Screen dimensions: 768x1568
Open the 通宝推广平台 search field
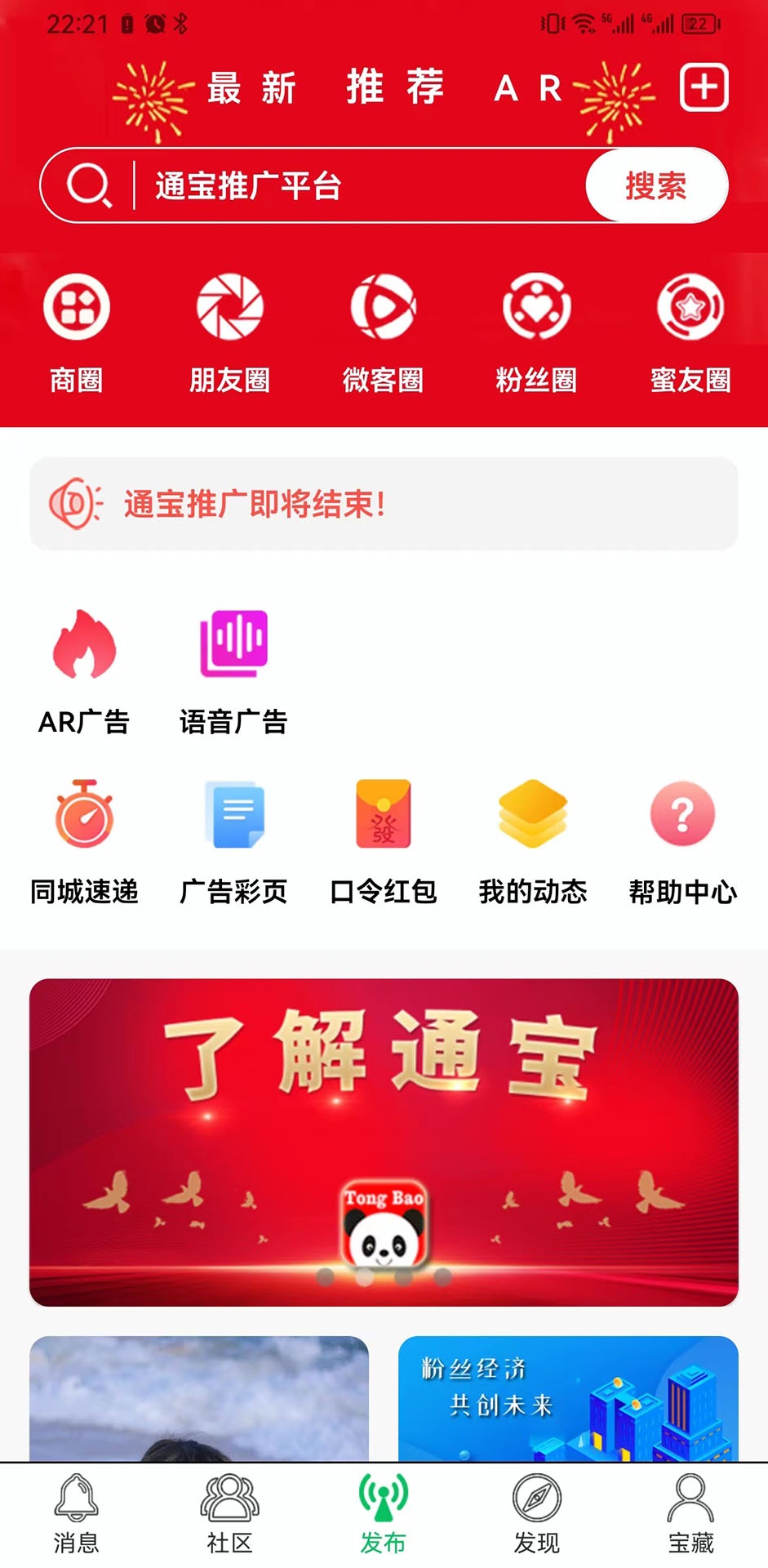coord(359,185)
